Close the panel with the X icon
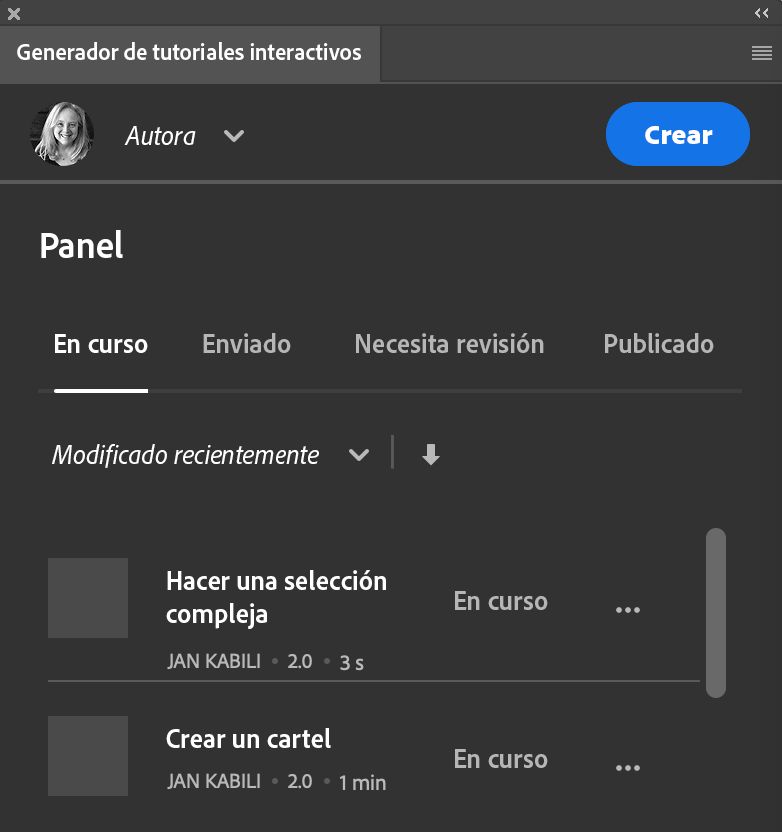 (x=13, y=13)
